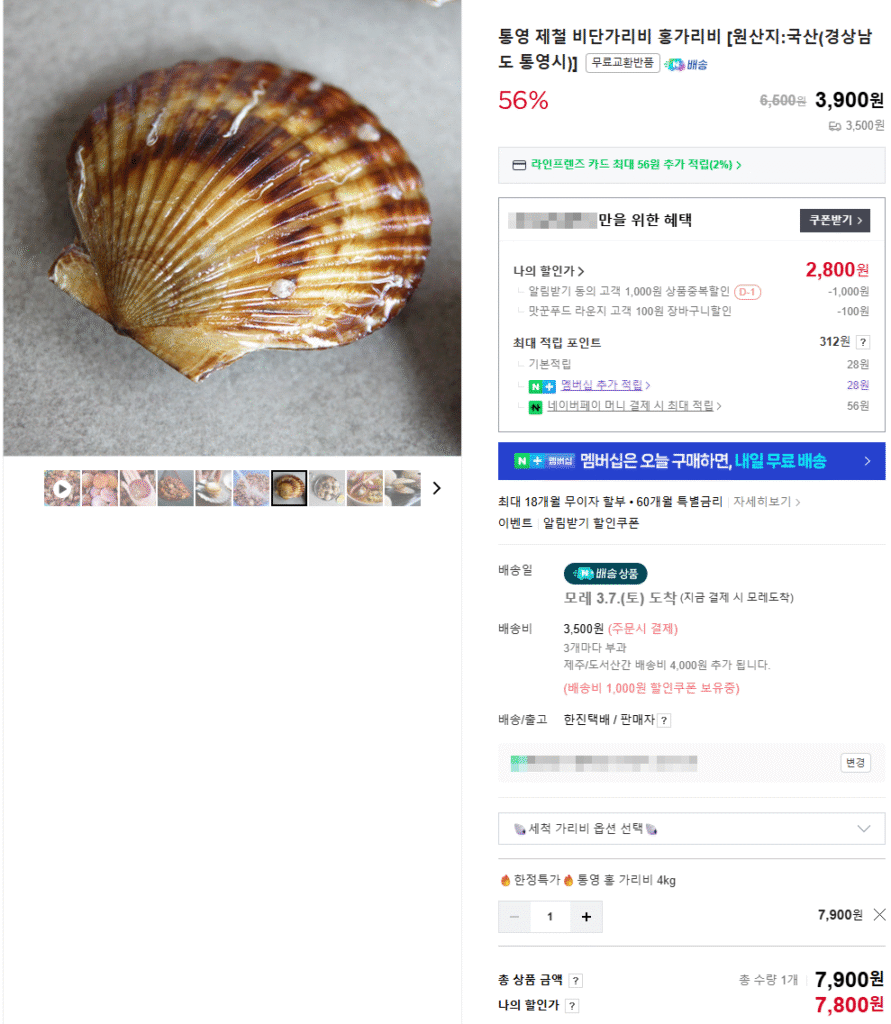The width and height of the screenshot is (891, 1024).
Task: Open help icon next to 총 상품 금액
Action: click(x=576, y=981)
